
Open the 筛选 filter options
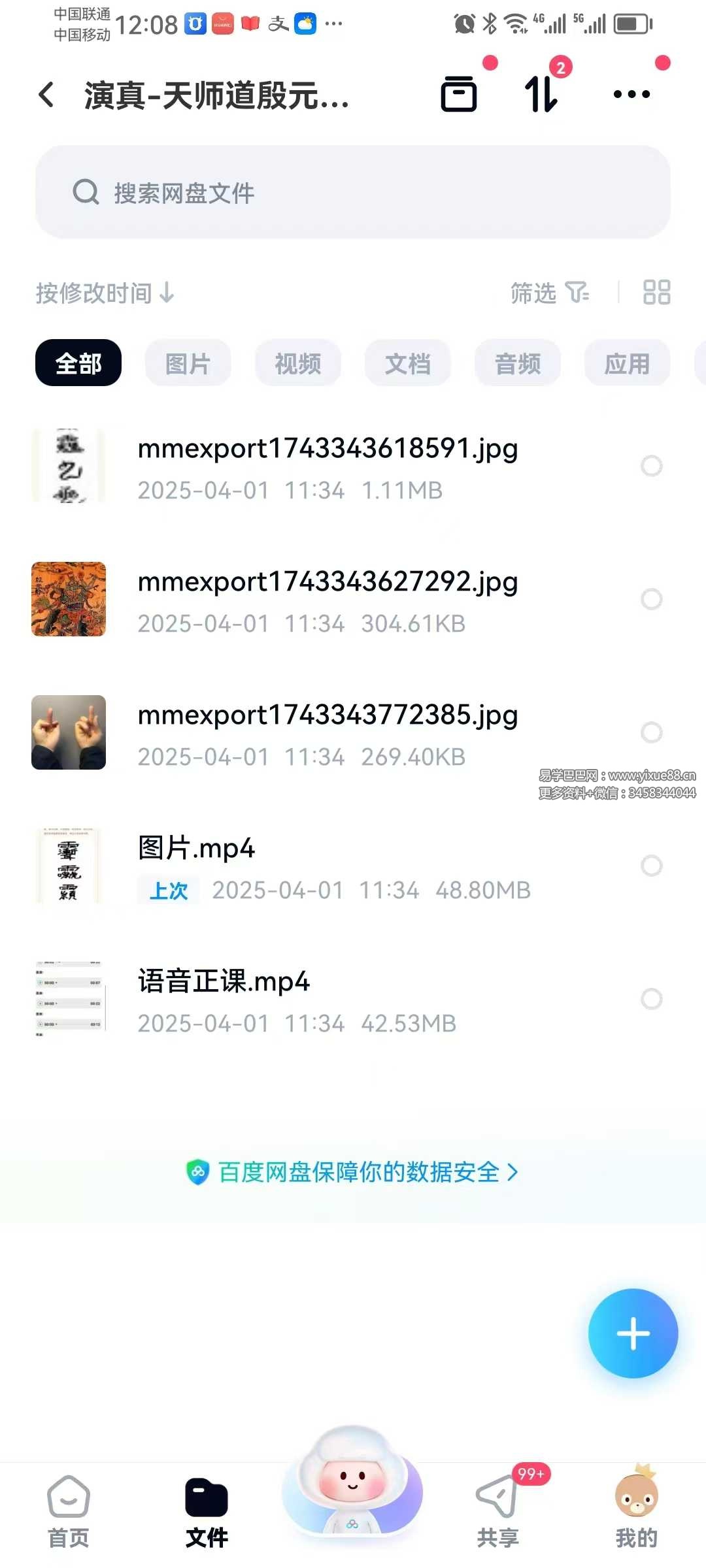pyautogui.click(x=549, y=293)
